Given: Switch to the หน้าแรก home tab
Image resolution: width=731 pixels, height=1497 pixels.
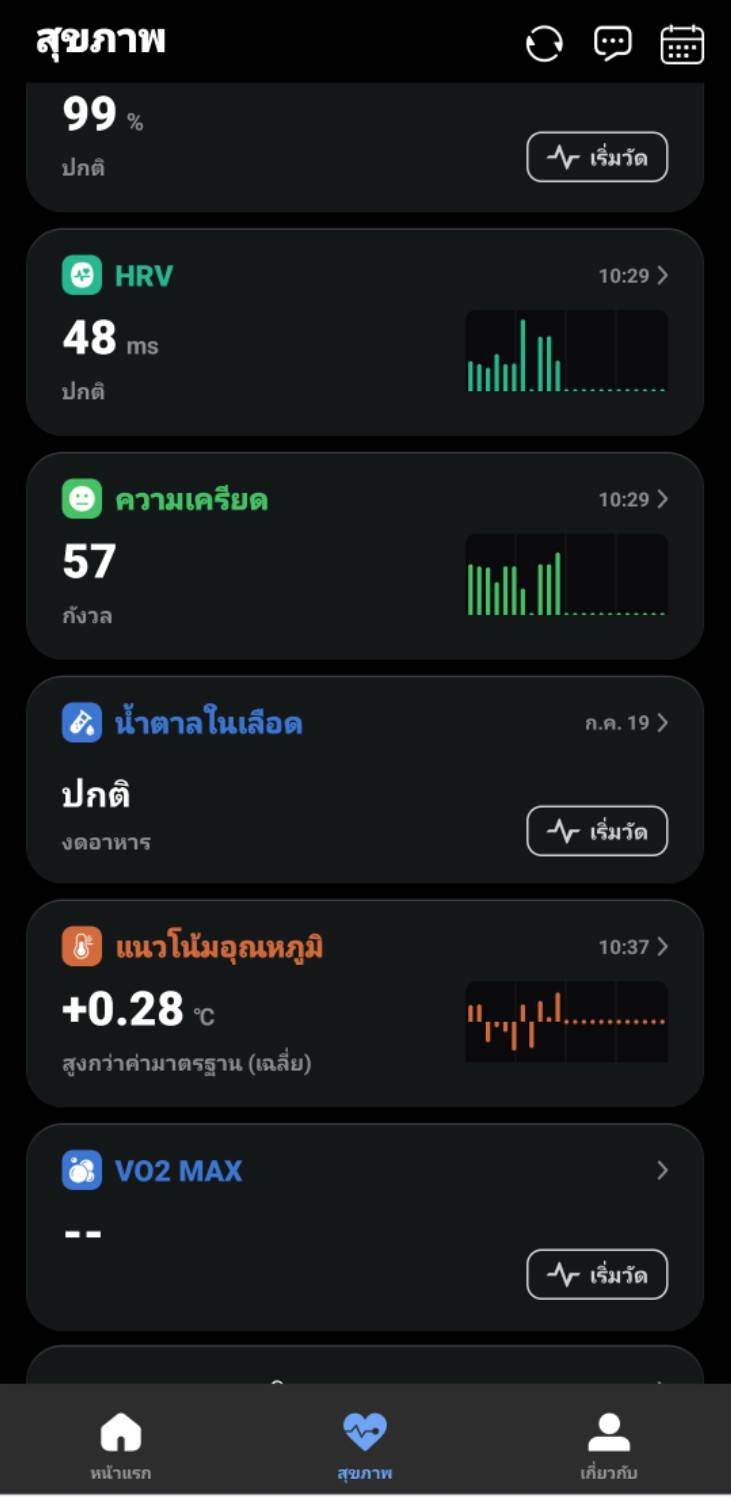Looking at the screenshot, I should click(x=121, y=1445).
